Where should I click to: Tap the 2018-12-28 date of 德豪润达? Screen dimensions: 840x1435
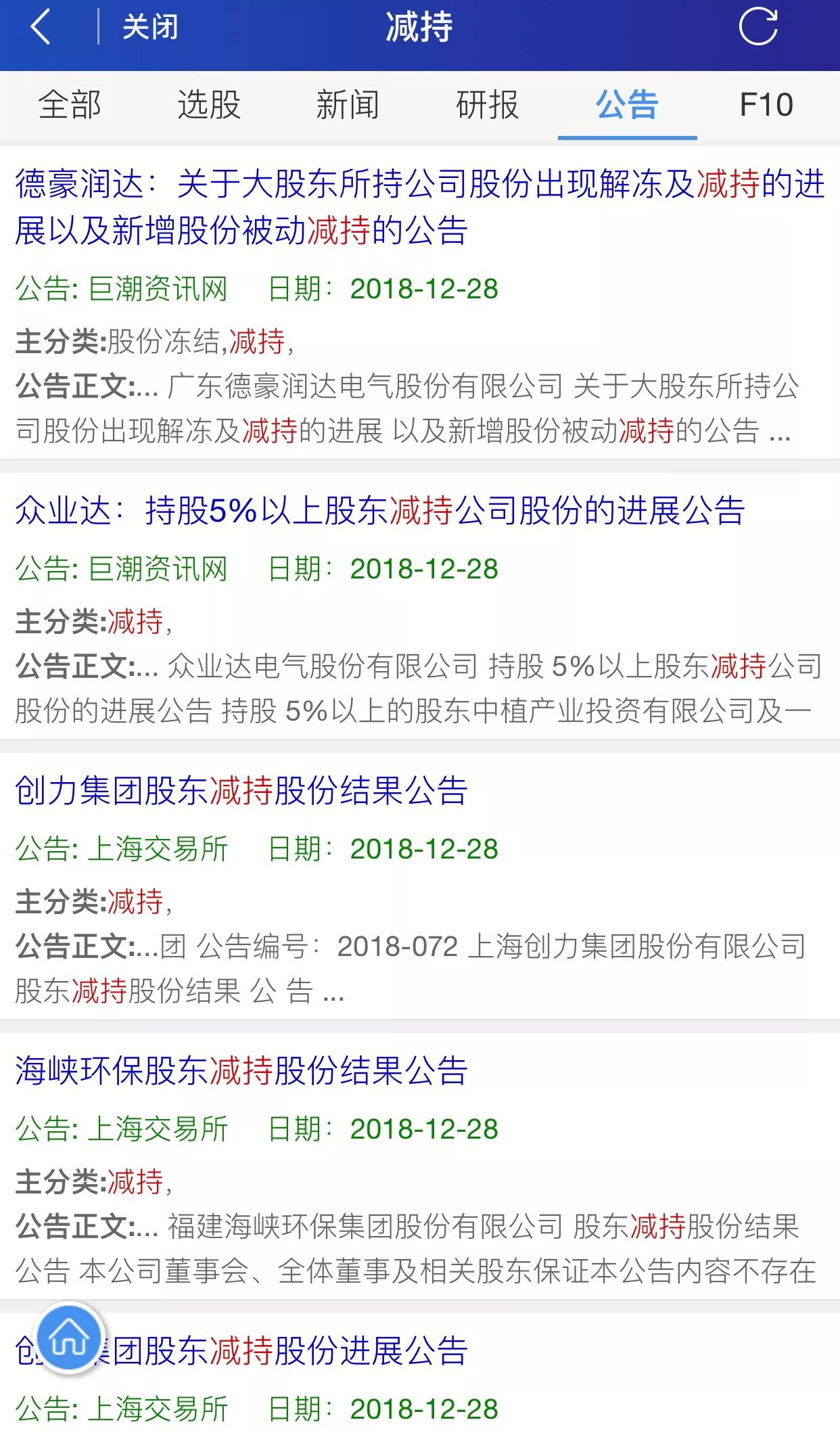[x=426, y=290]
